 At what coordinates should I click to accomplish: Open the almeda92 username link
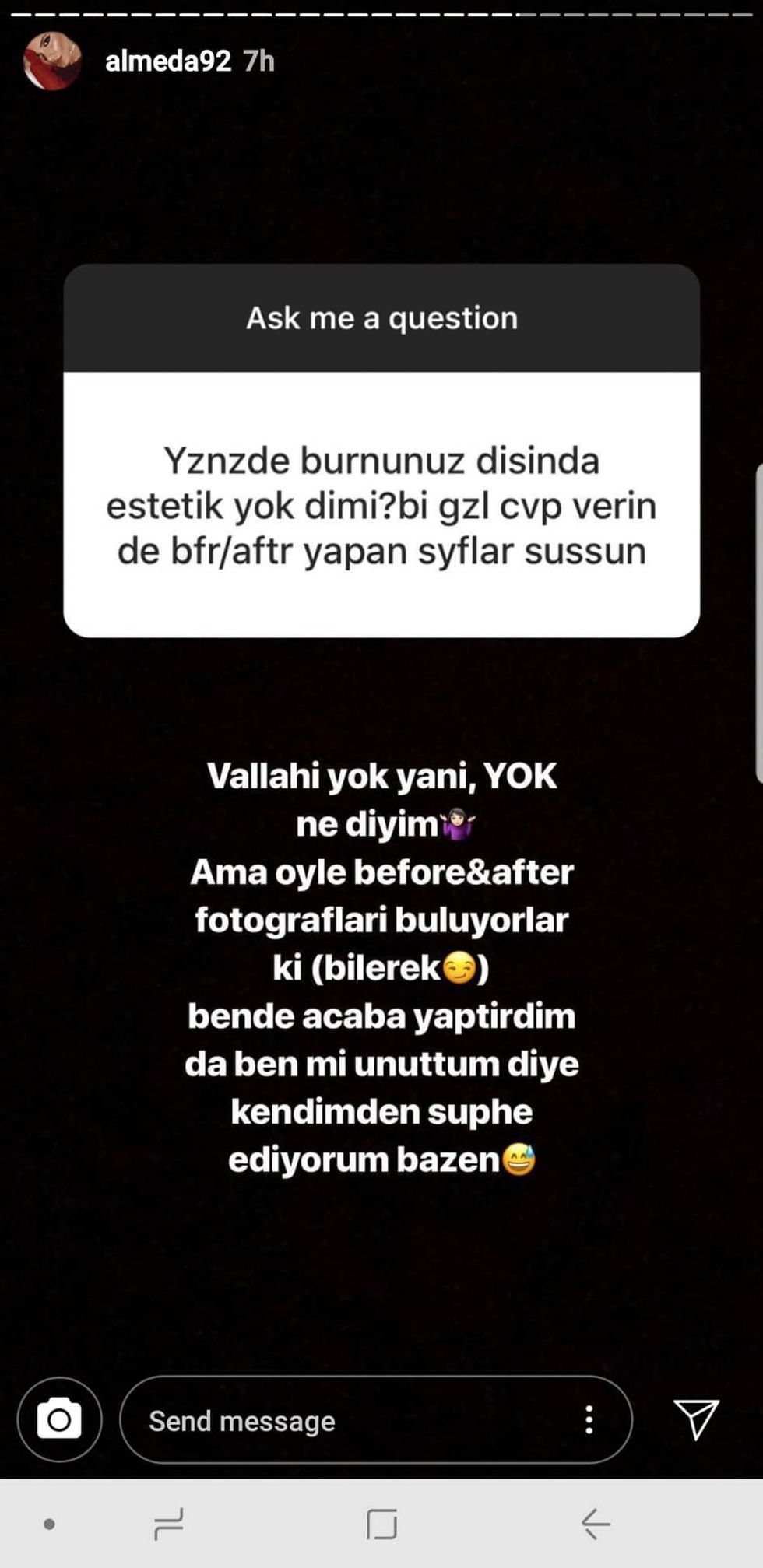(168, 61)
